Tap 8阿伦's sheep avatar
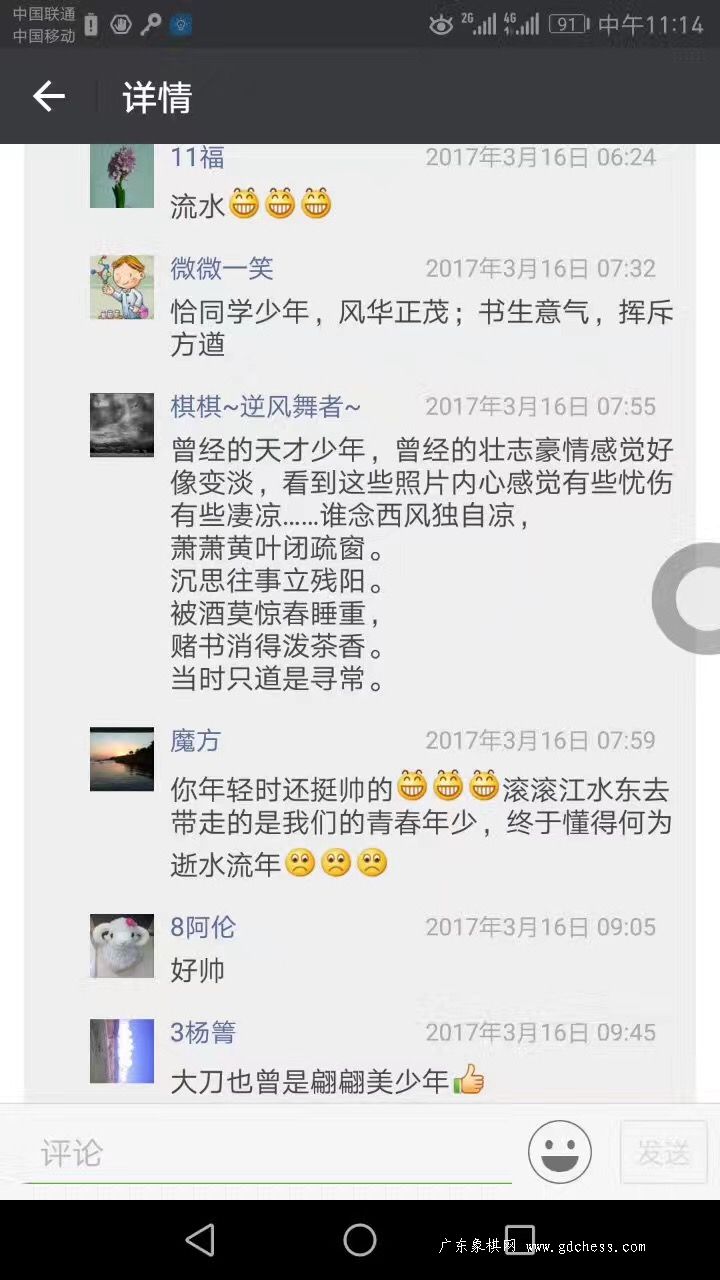Image resolution: width=720 pixels, height=1280 pixels. click(122, 946)
